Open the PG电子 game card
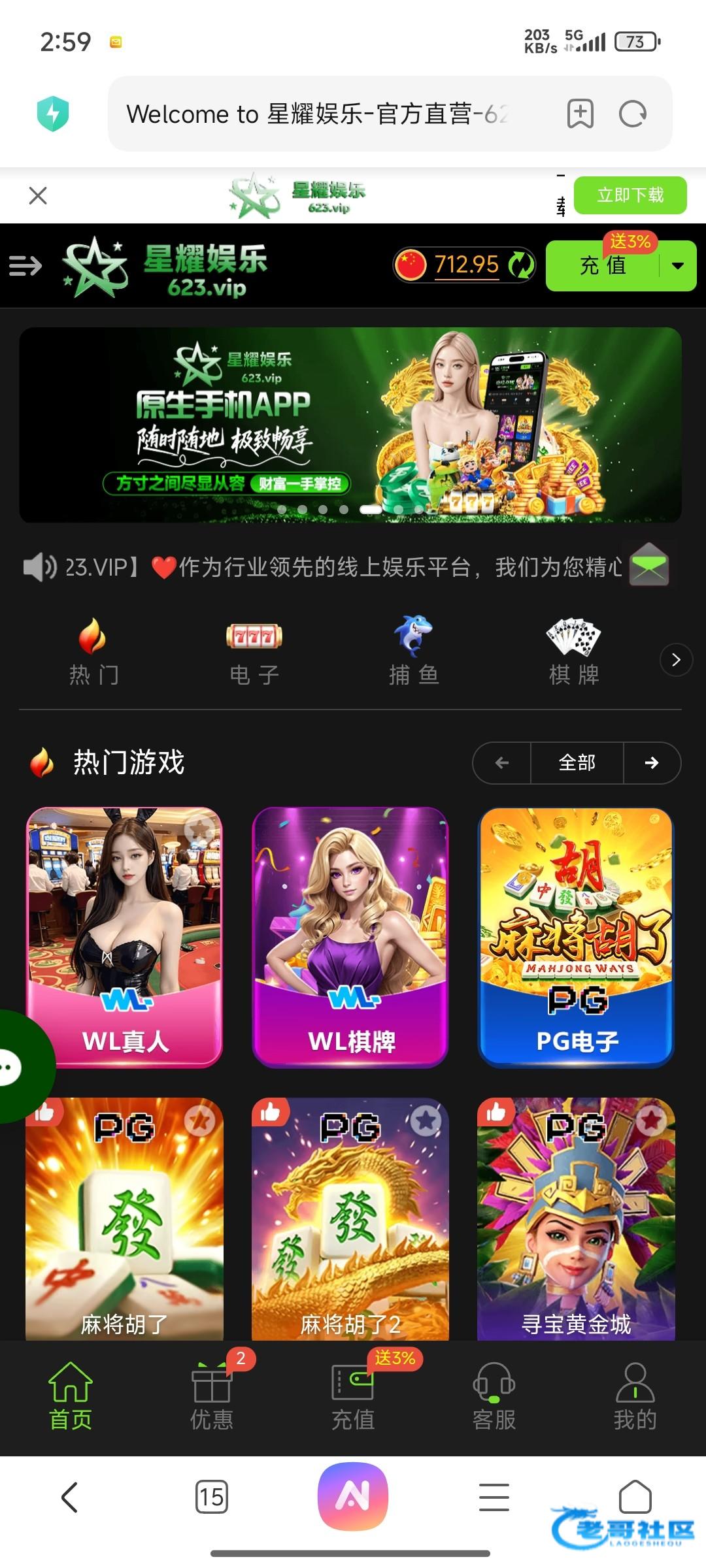This screenshot has width=706, height=1568. click(x=576, y=936)
